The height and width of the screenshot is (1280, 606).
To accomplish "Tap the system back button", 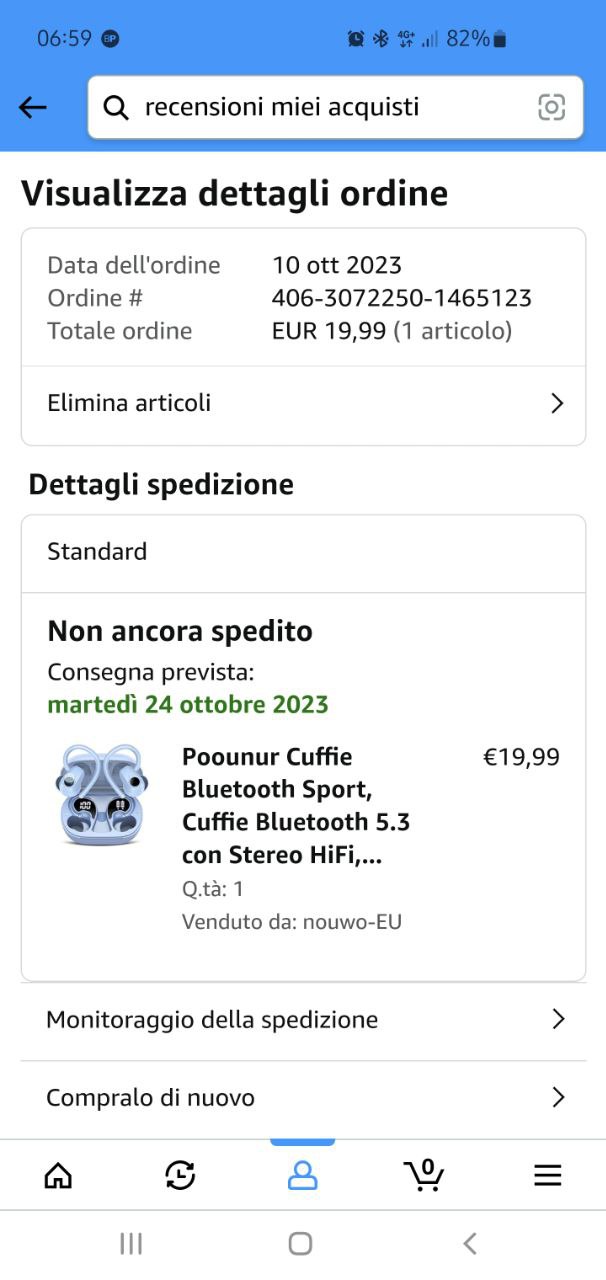I will tap(470, 1243).
